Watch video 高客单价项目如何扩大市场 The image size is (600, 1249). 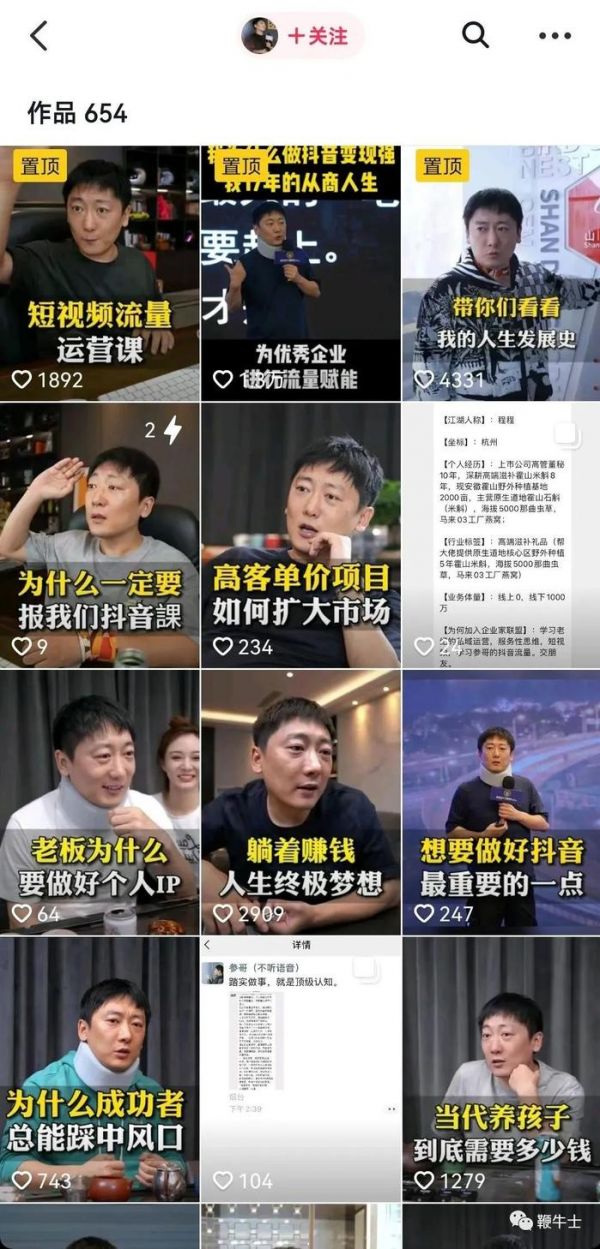pyautogui.click(x=300, y=535)
